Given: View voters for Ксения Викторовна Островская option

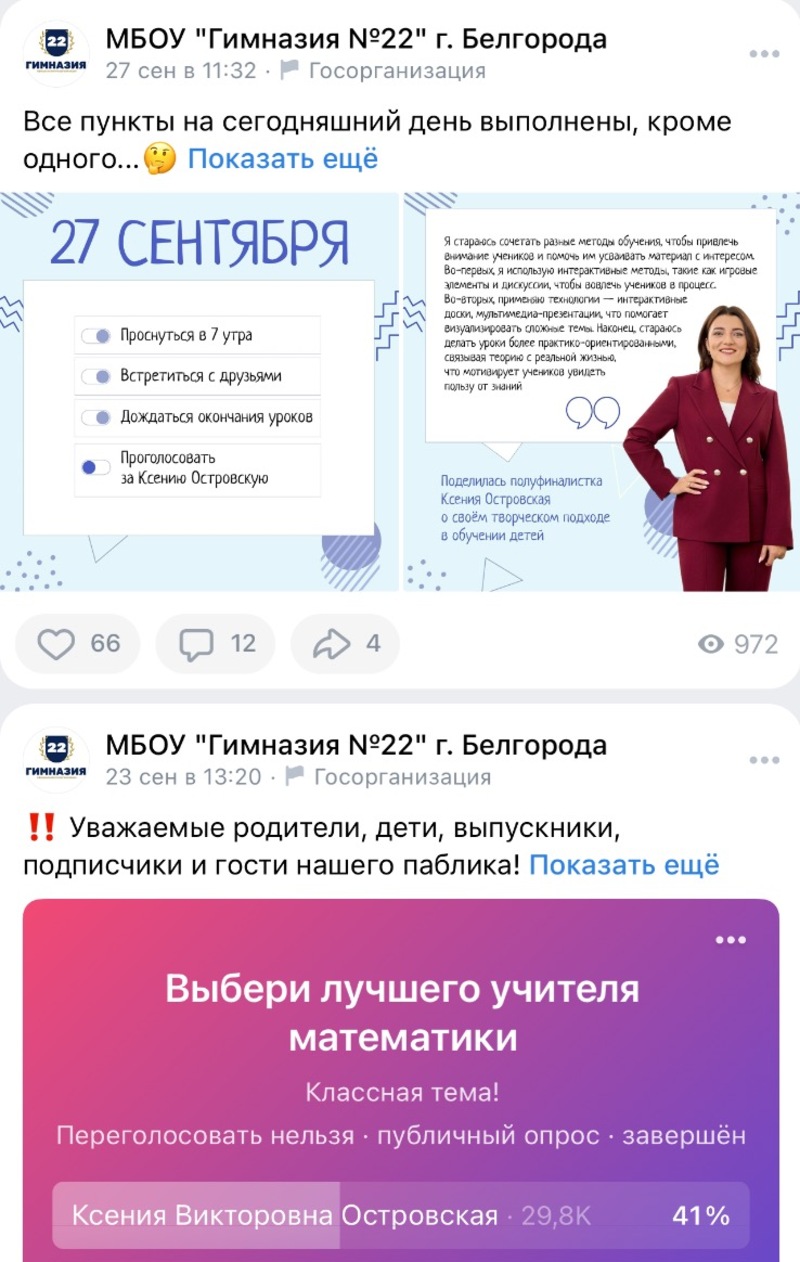Looking at the screenshot, I should click(x=400, y=1215).
